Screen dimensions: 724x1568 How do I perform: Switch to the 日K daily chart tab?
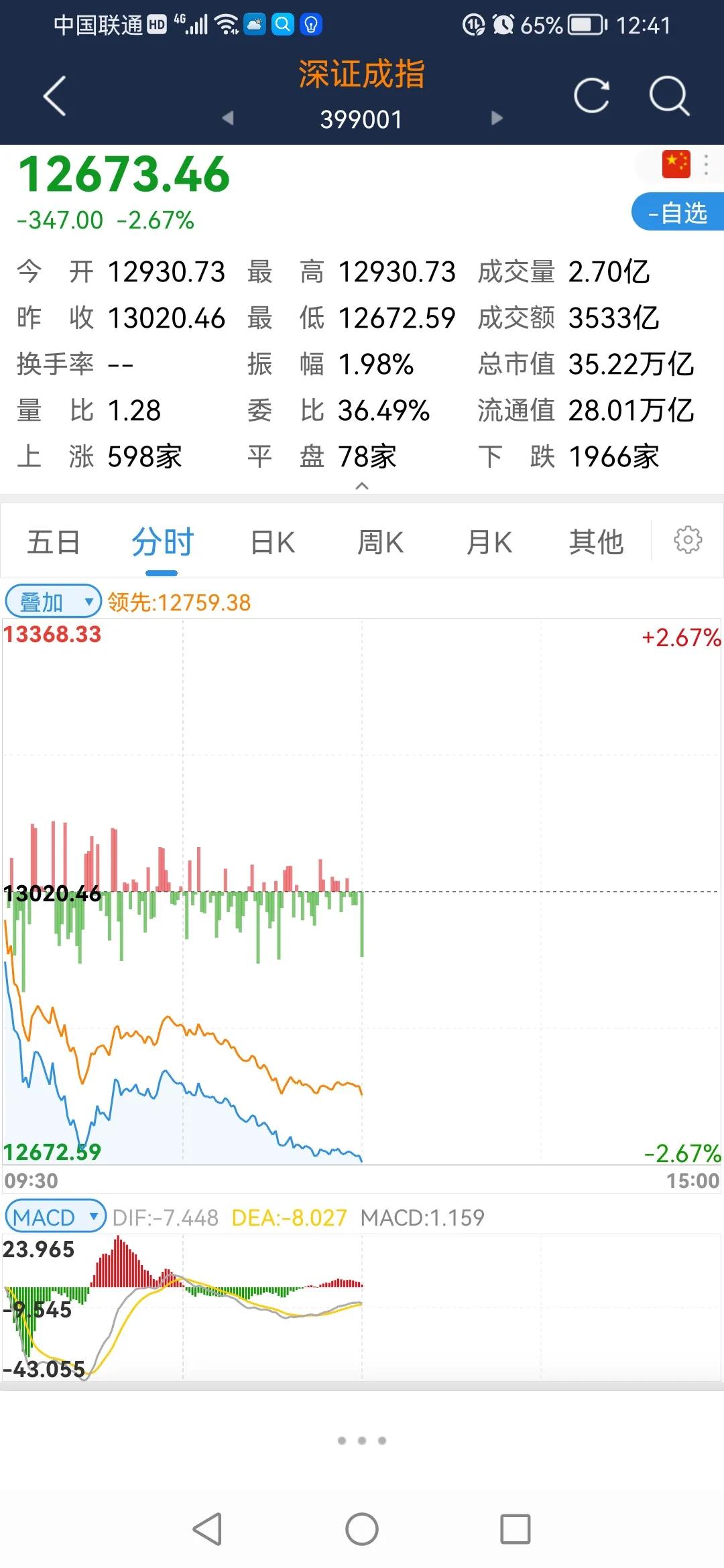271,541
